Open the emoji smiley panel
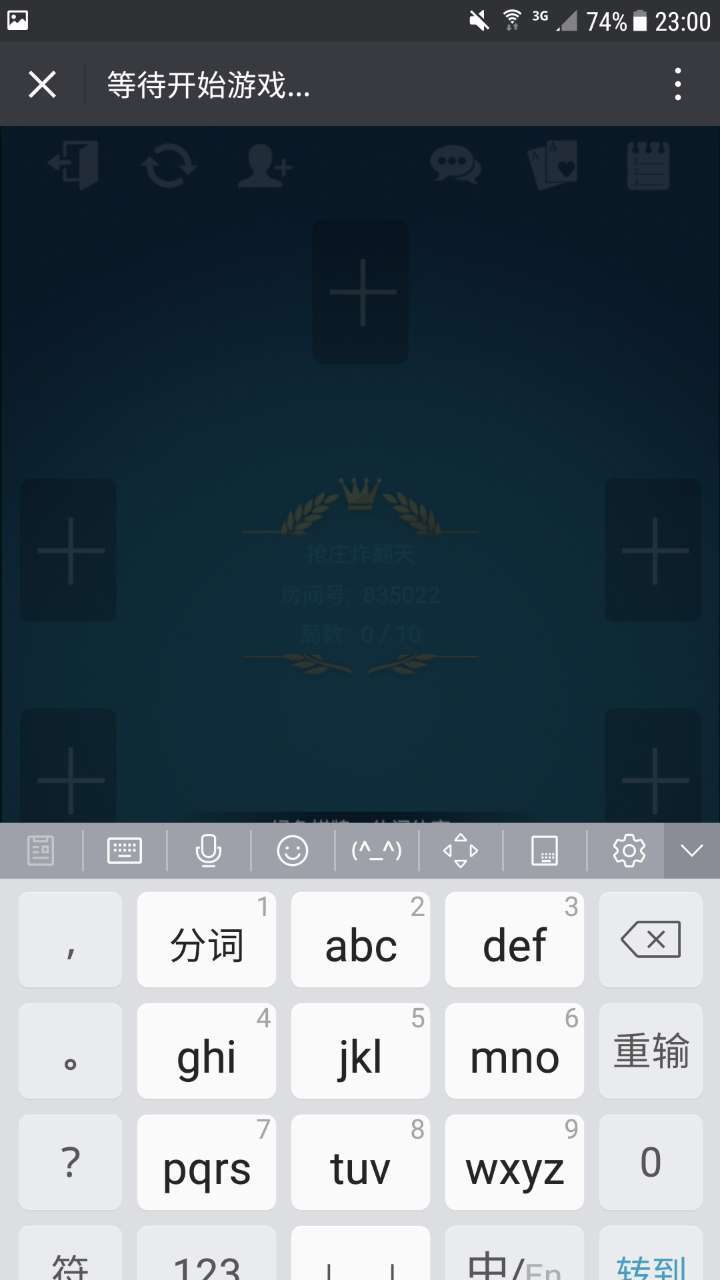The width and height of the screenshot is (720, 1280). point(292,851)
